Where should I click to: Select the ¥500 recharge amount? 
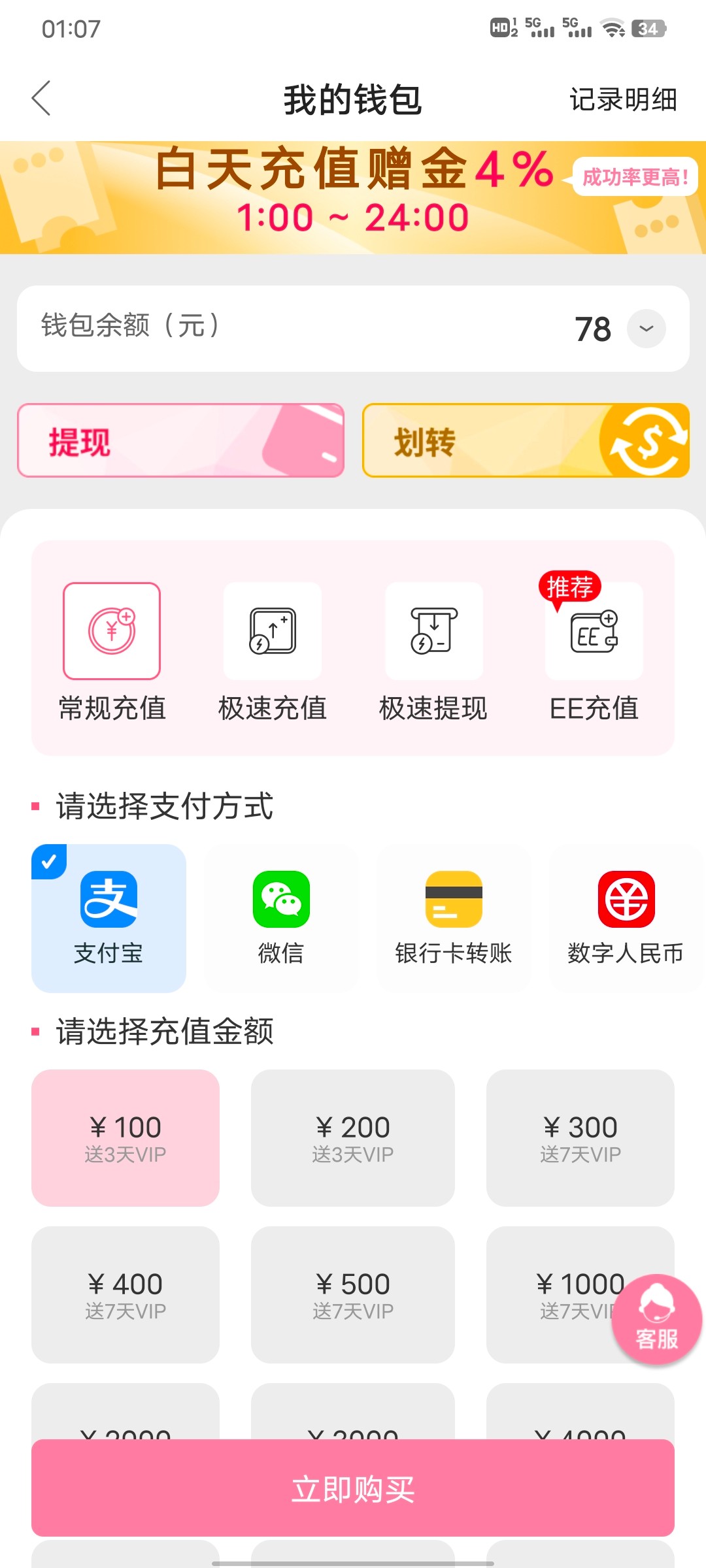(353, 1294)
